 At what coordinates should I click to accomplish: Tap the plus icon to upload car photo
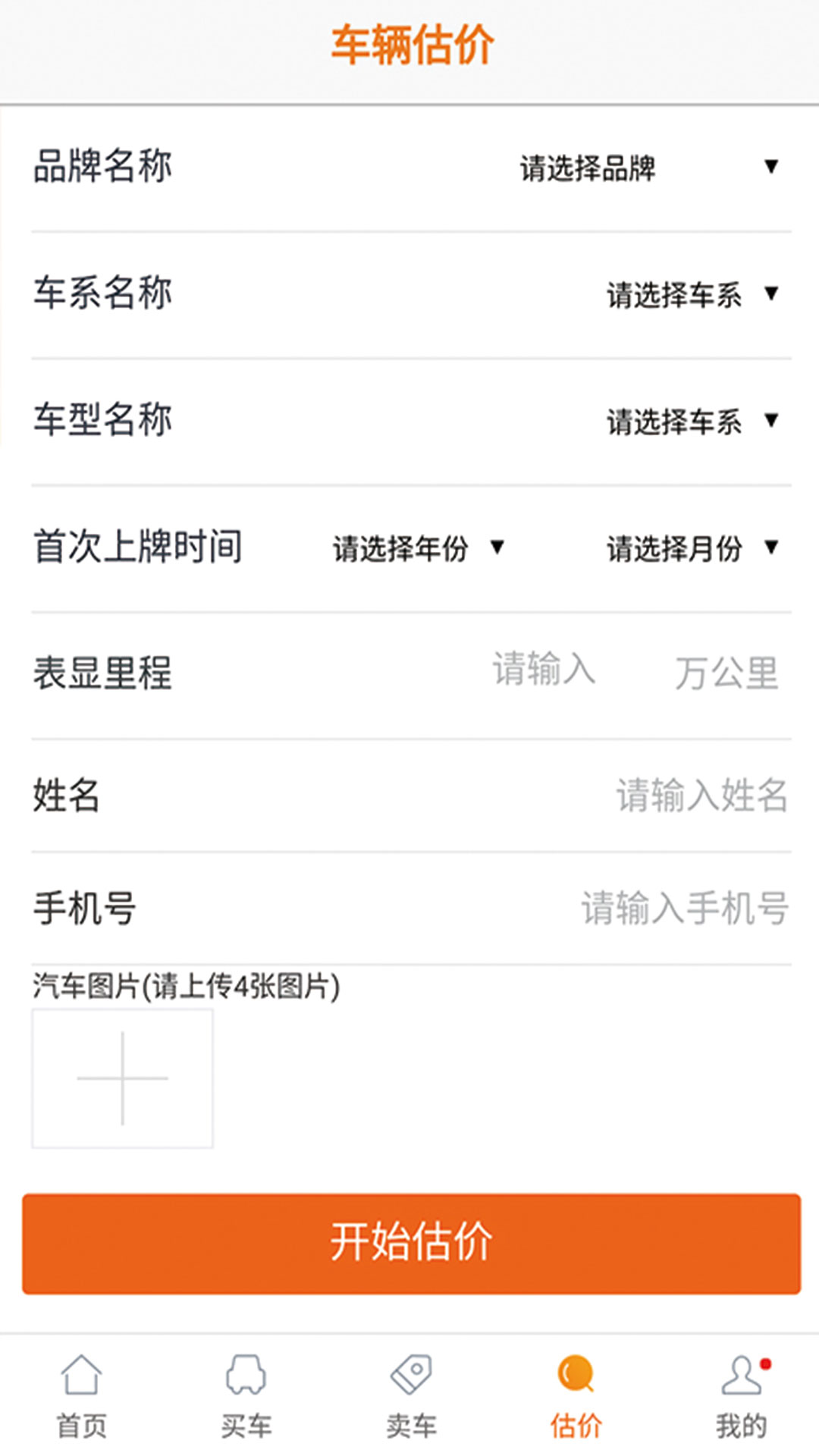click(122, 1078)
